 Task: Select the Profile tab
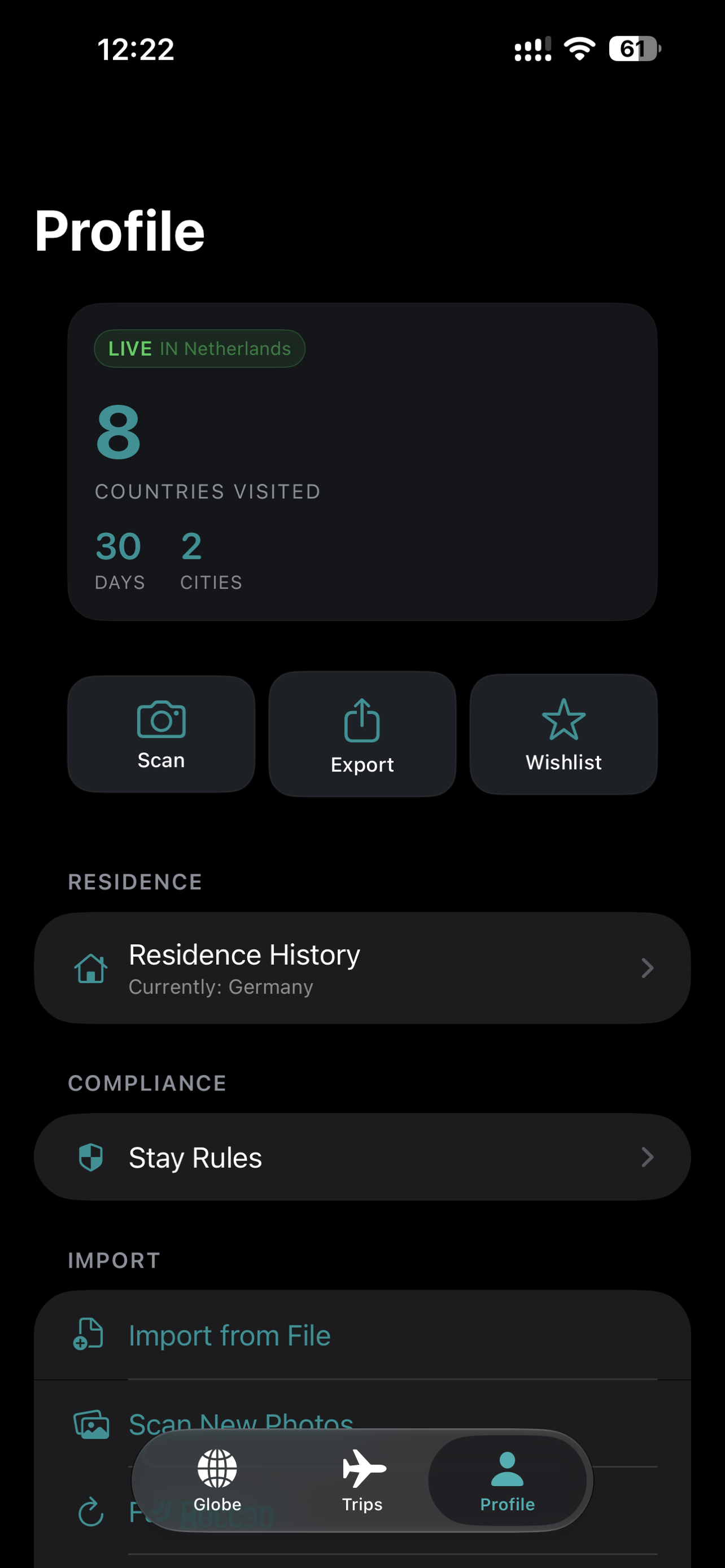(x=507, y=1481)
